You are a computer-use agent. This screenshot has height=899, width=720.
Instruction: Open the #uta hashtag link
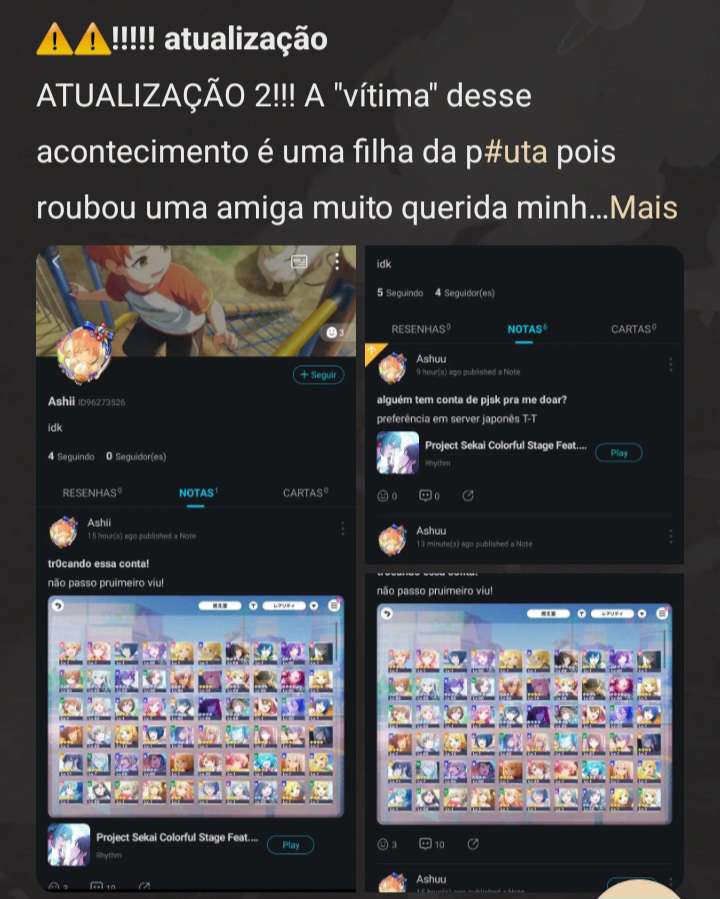tap(509, 153)
